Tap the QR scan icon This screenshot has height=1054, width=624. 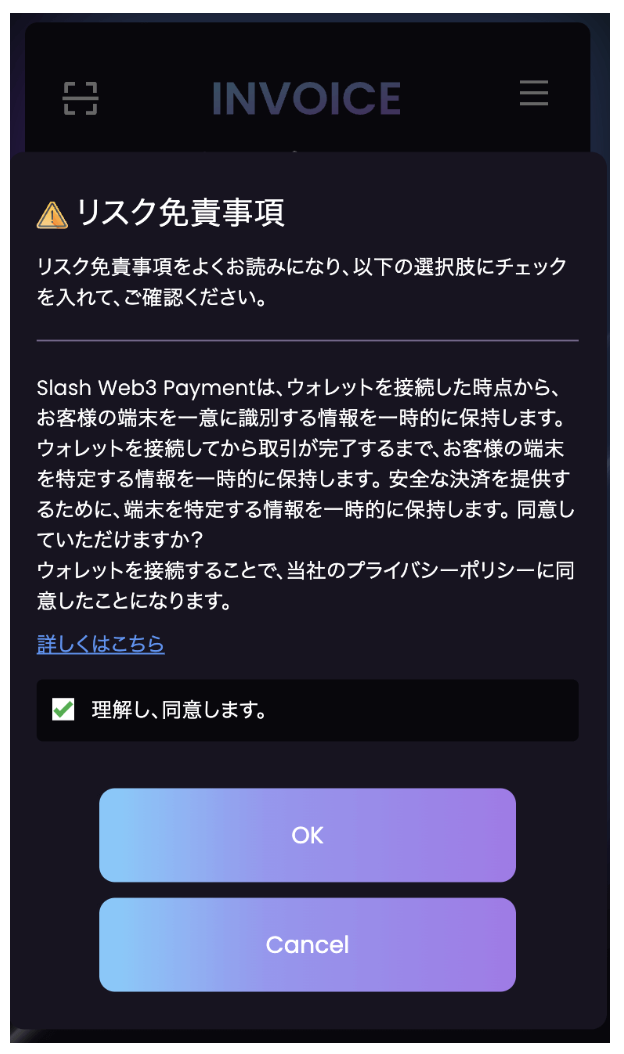(80, 99)
